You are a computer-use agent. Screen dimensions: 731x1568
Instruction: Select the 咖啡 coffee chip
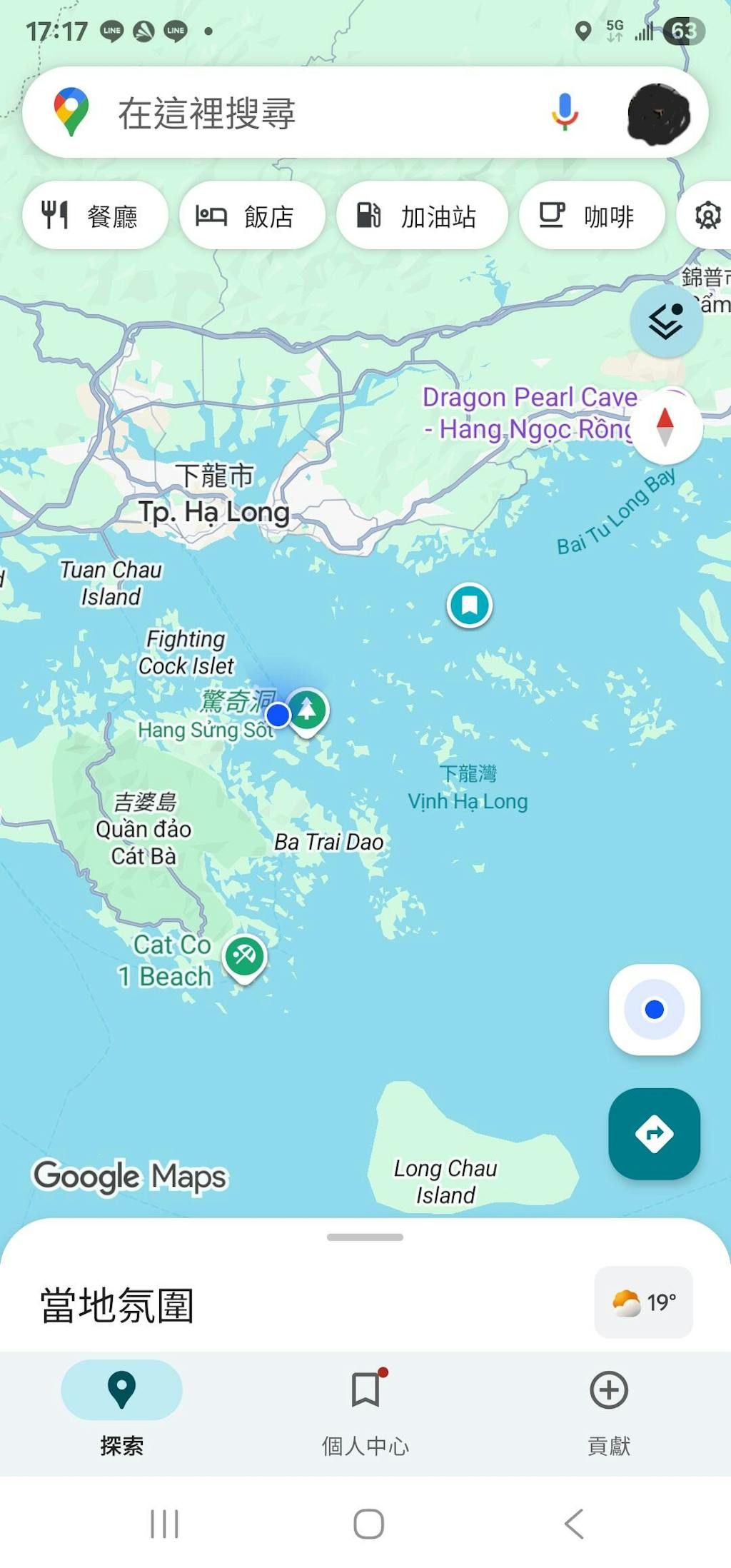591,215
